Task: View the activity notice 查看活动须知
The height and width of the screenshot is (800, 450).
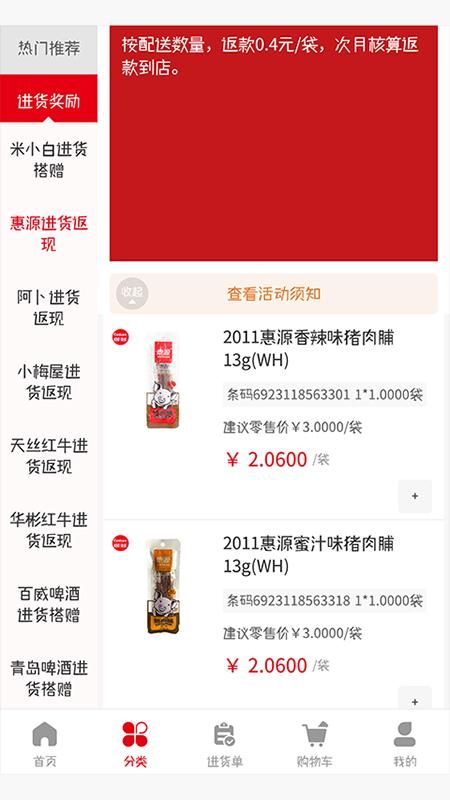Action: coord(274,294)
